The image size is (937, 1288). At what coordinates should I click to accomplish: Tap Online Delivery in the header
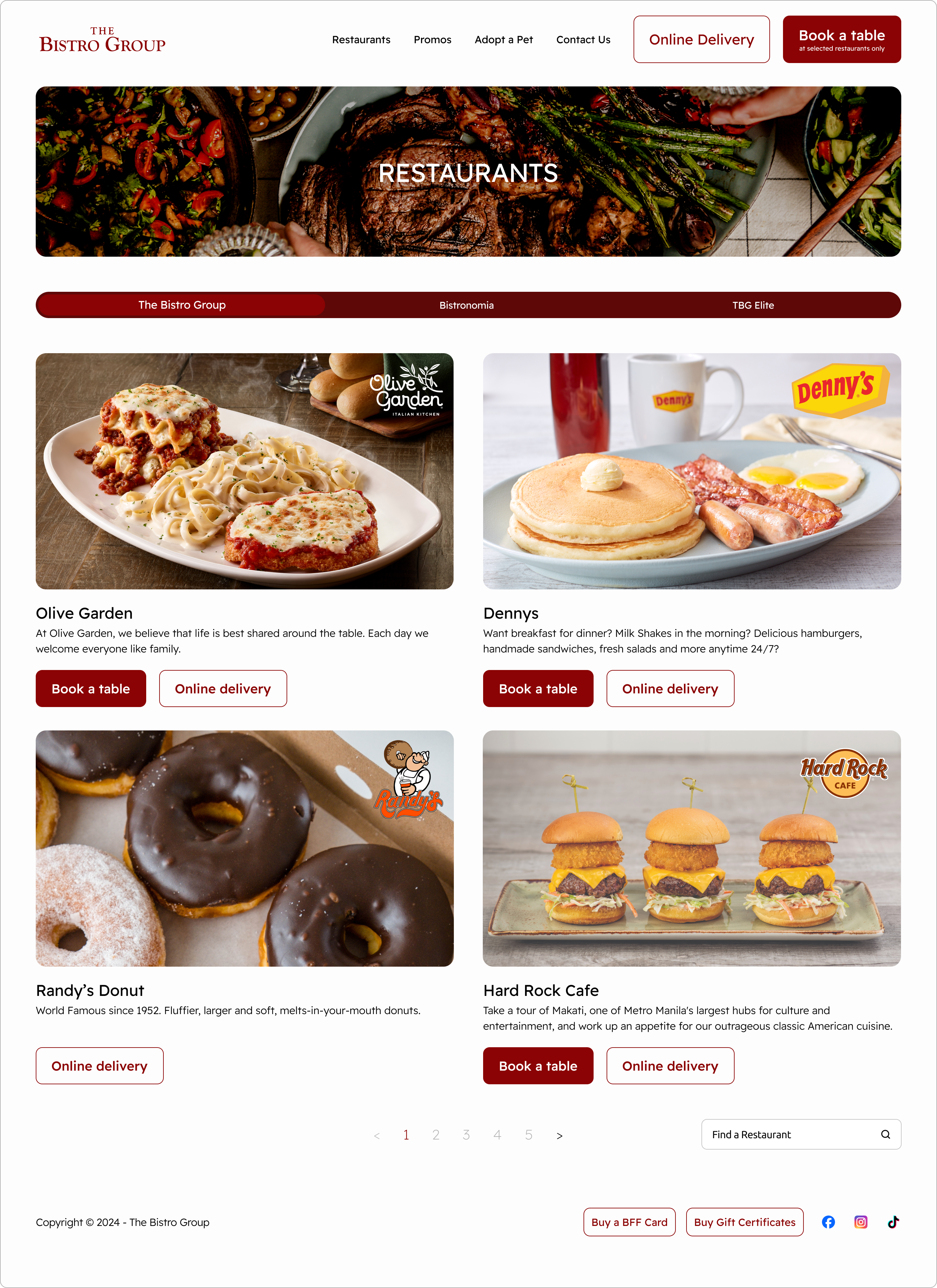701,40
